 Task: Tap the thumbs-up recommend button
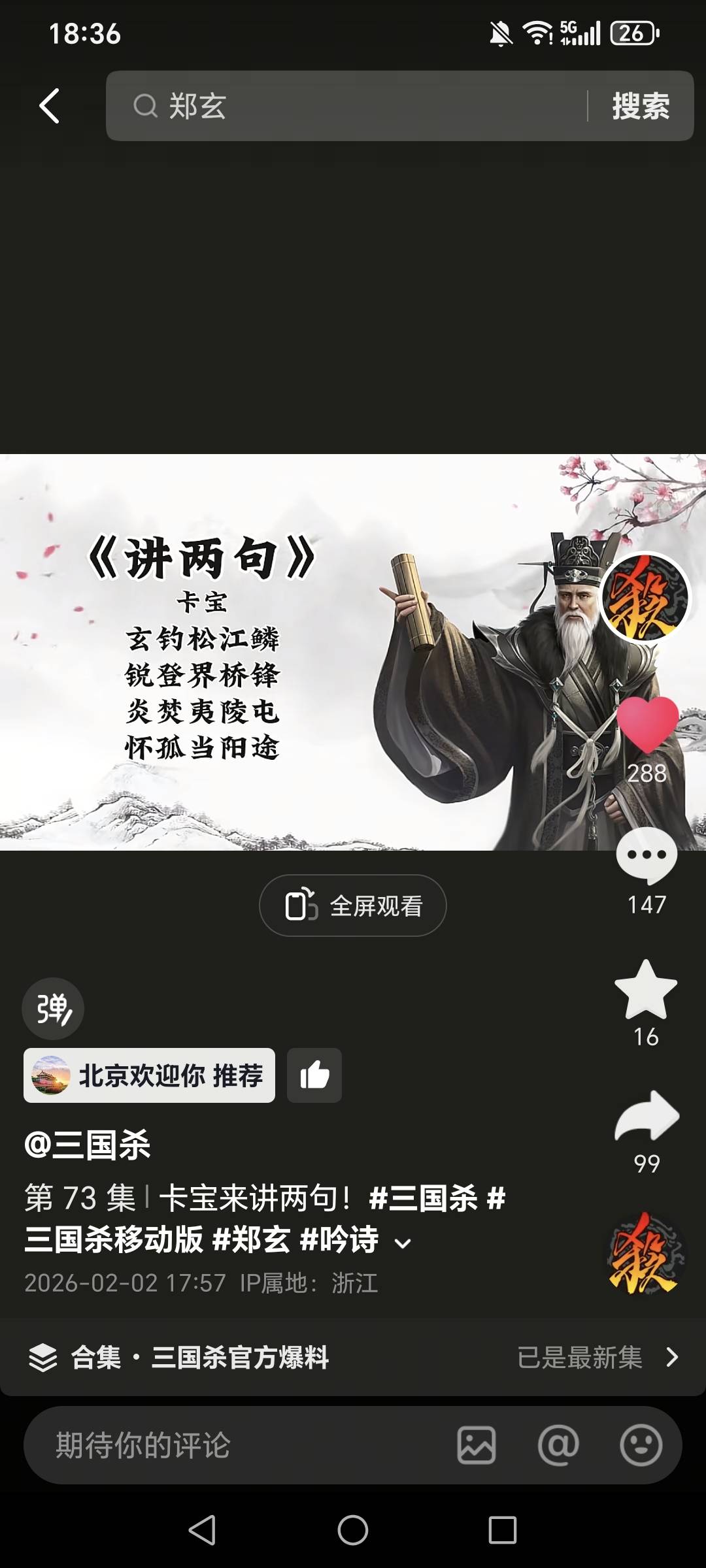point(314,1075)
